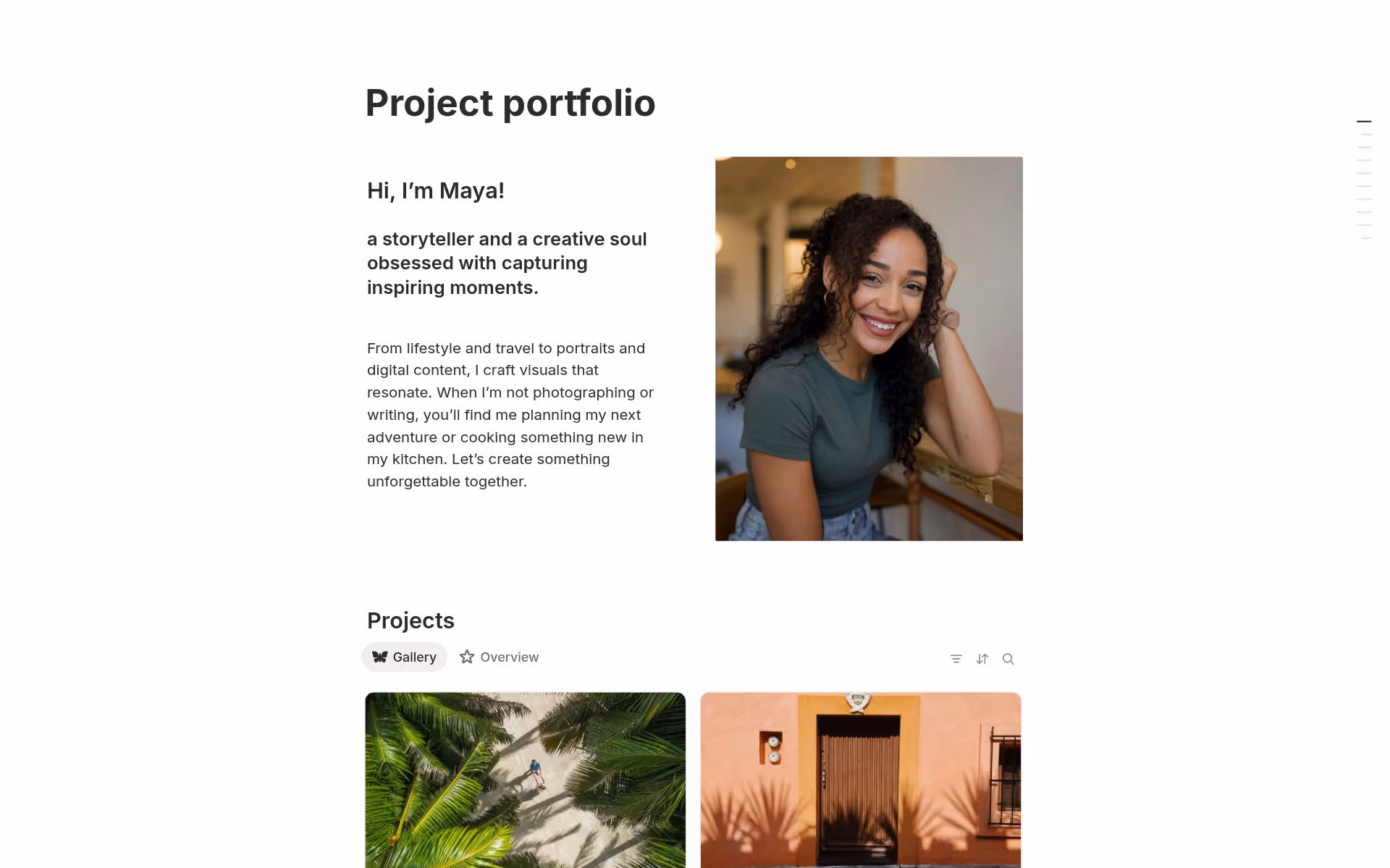Open the filter options for Projects
This screenshot has height=868, width=1390.
click(x=956, y=659)
